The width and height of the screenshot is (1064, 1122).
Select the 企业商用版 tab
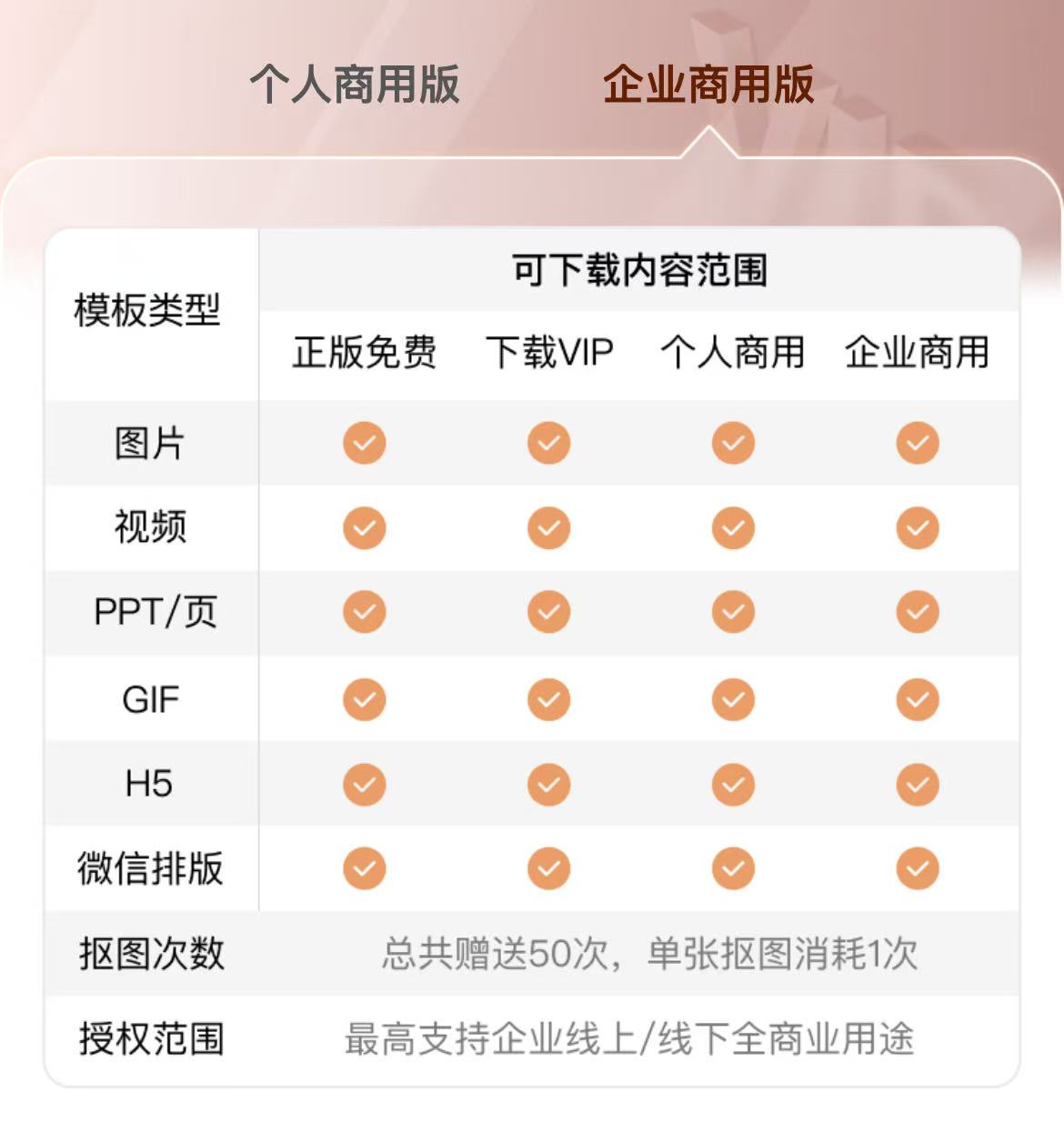pyautogui.click(x=708, y=85)
